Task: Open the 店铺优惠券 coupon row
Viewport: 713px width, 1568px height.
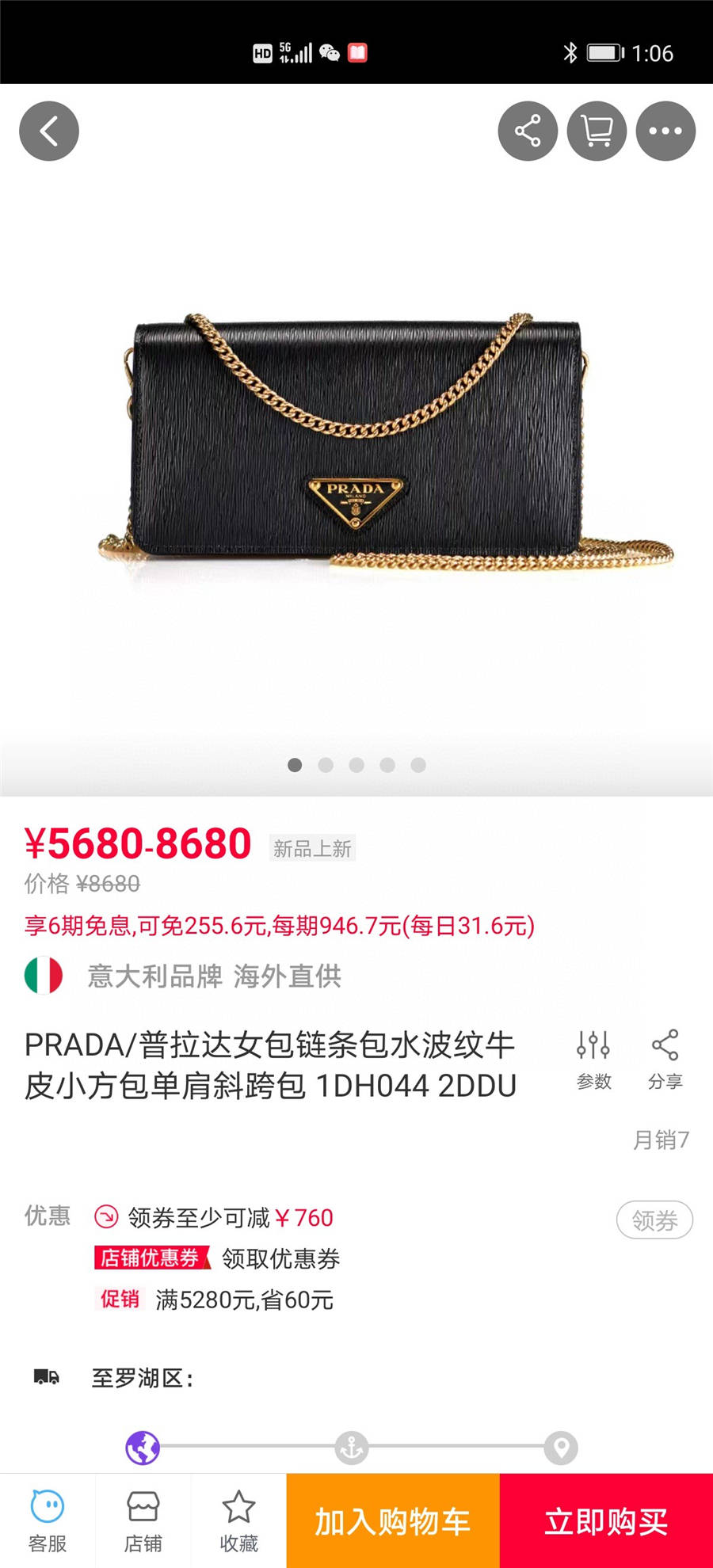Action: [x=218, y=1258]
